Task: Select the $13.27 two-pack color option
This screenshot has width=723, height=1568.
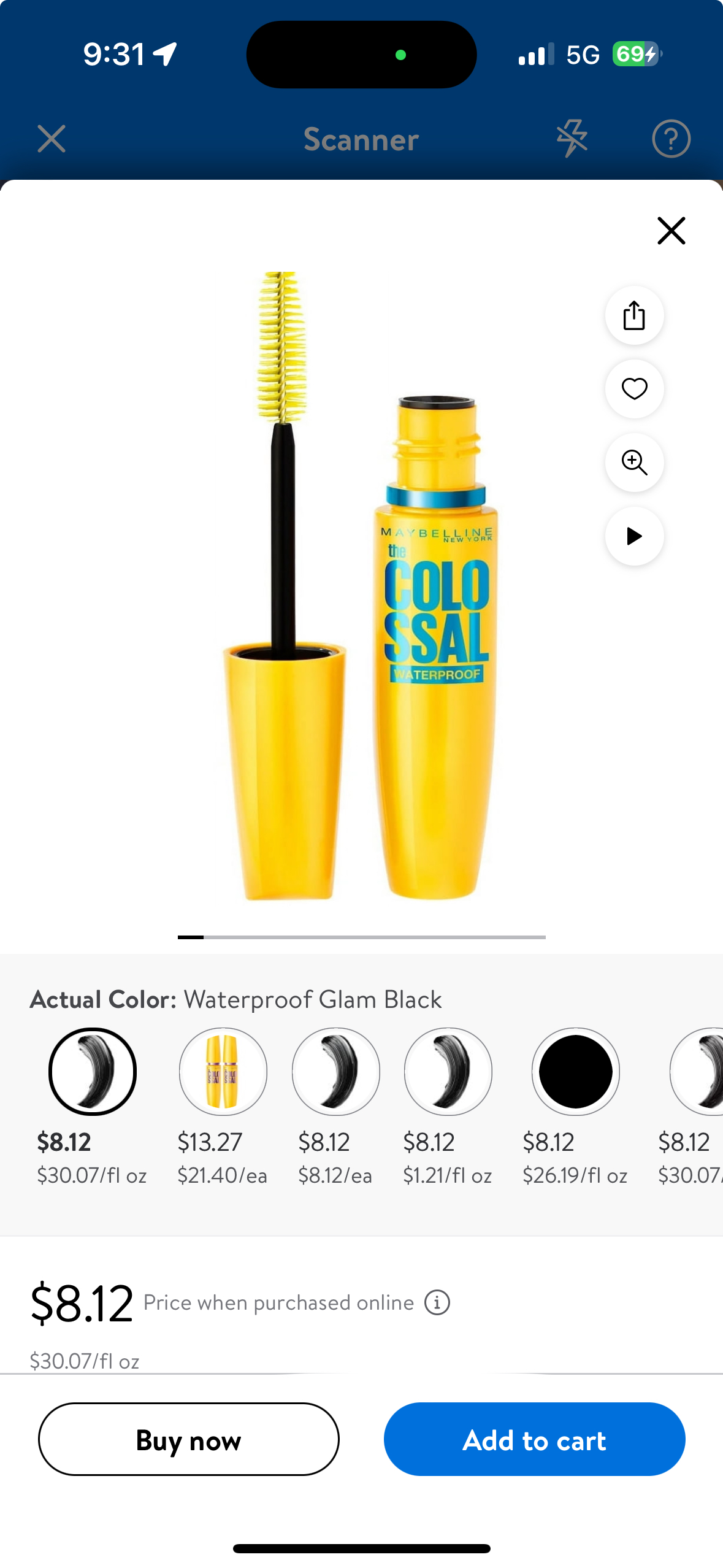Action: tap(223, 1072)
